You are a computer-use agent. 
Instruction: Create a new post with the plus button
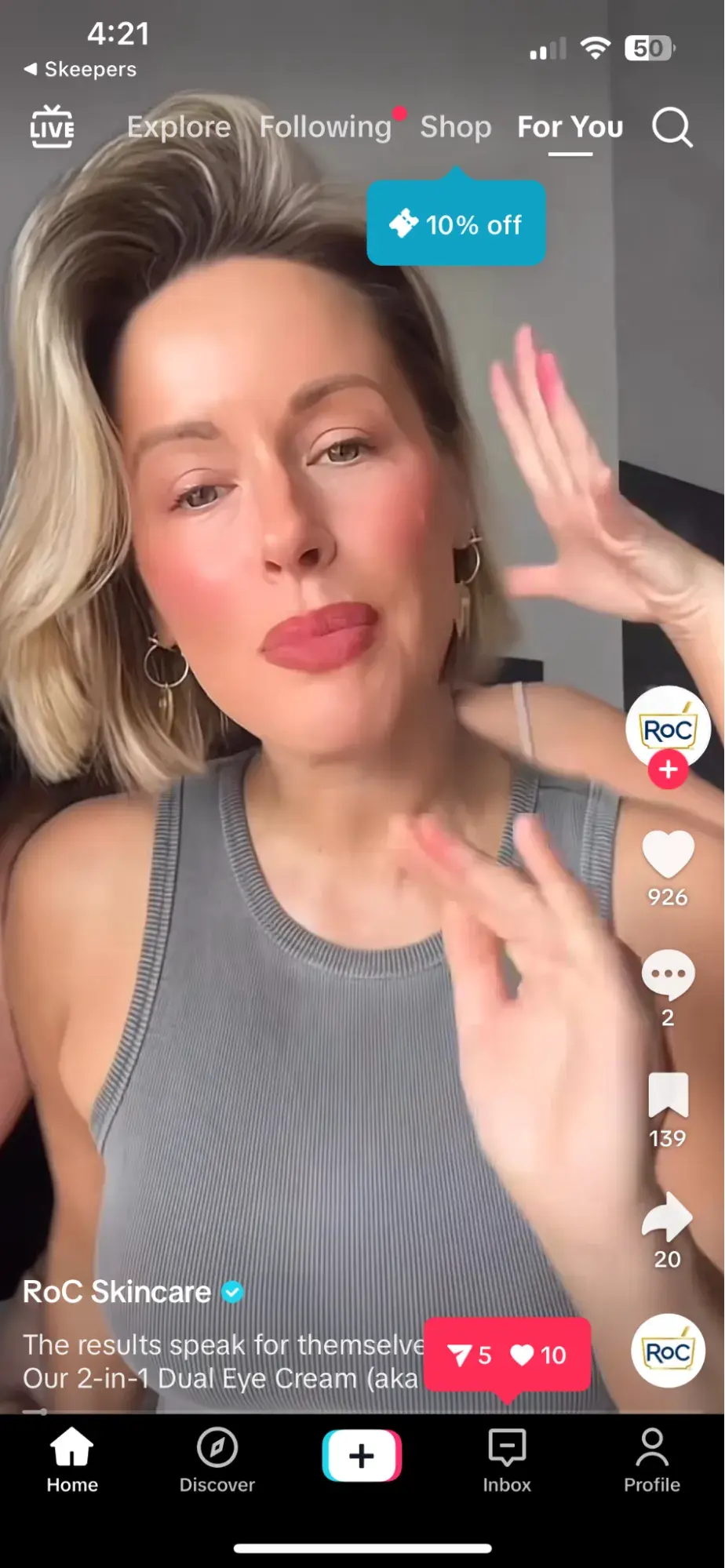362,1456
